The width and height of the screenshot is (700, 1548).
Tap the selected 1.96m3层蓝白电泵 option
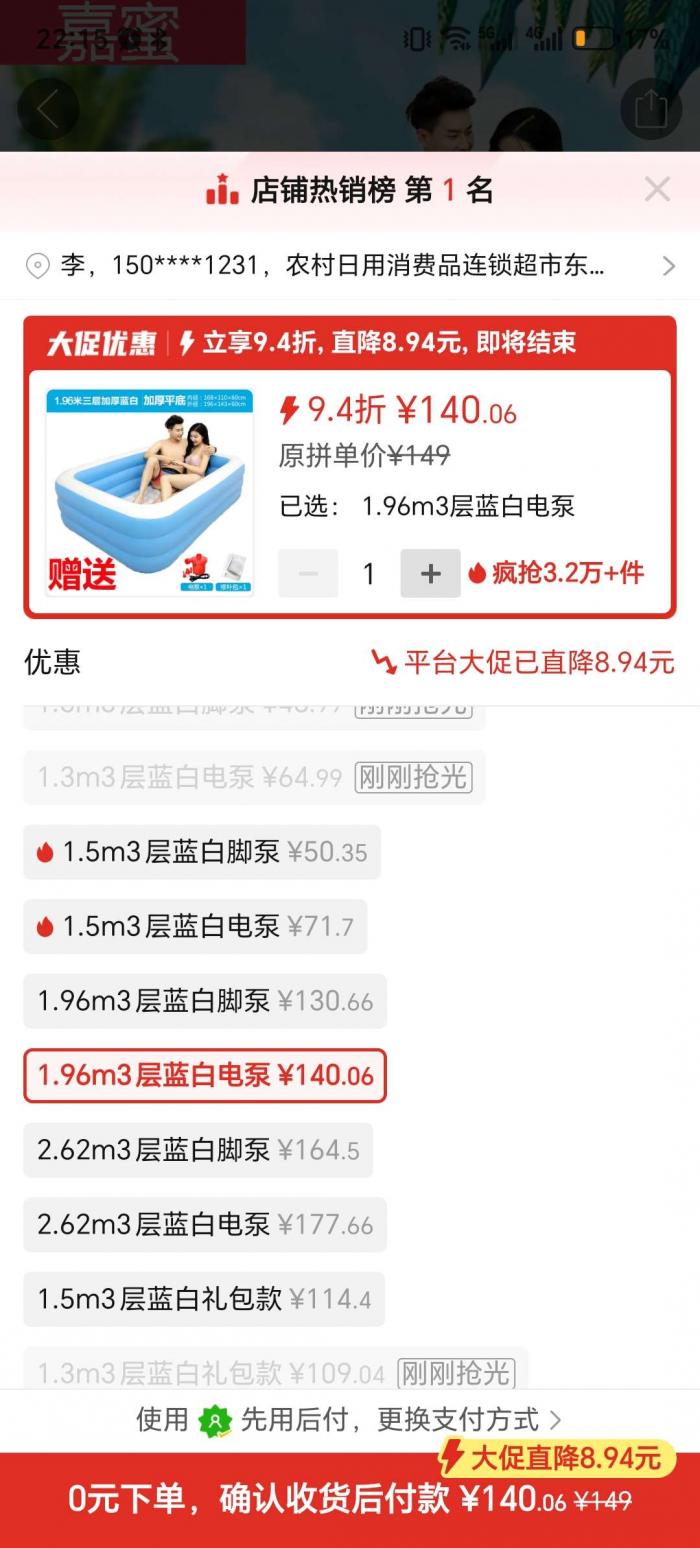(204, 1075)
